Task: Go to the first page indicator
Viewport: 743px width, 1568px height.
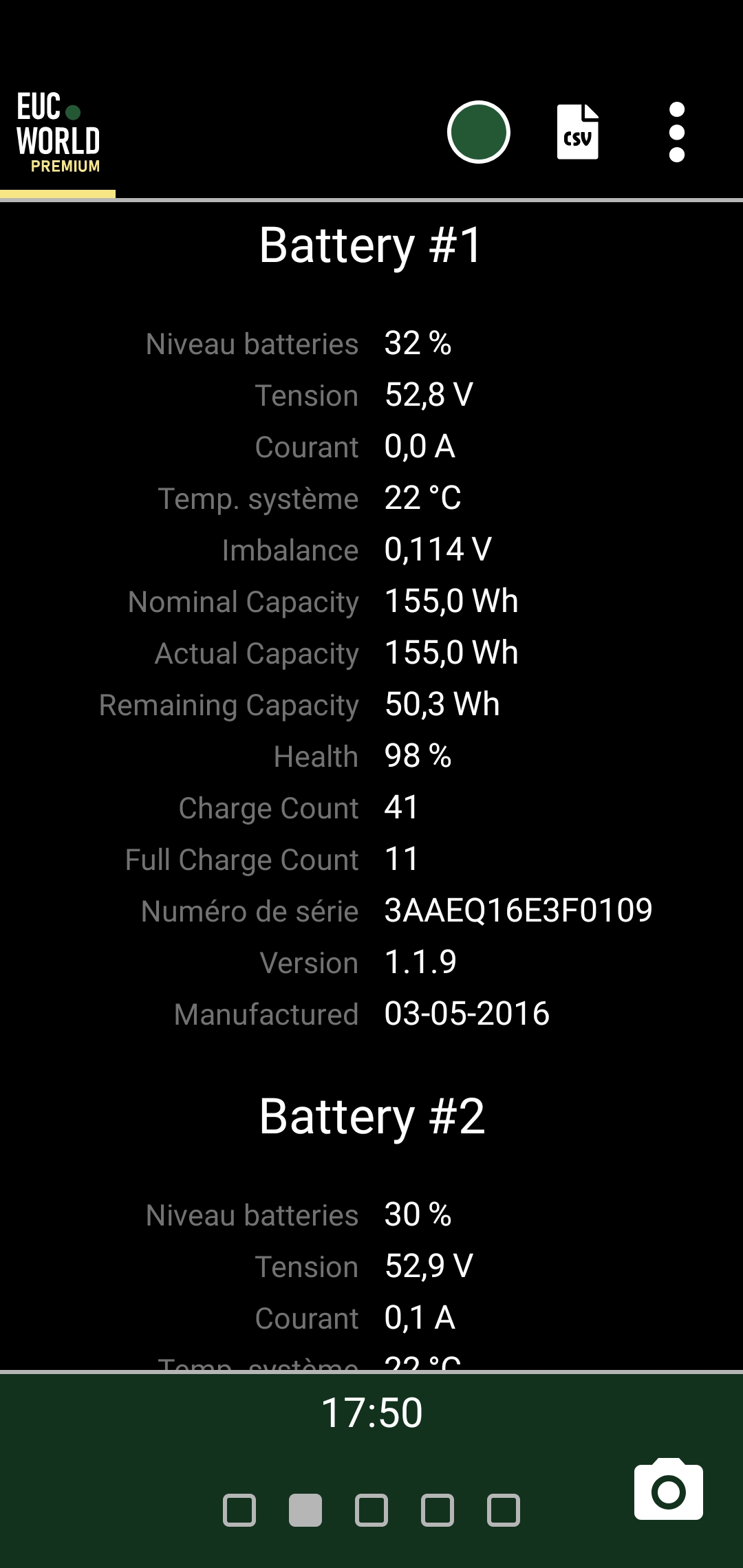Action: pyautogui.click(x=239, y=1510)
